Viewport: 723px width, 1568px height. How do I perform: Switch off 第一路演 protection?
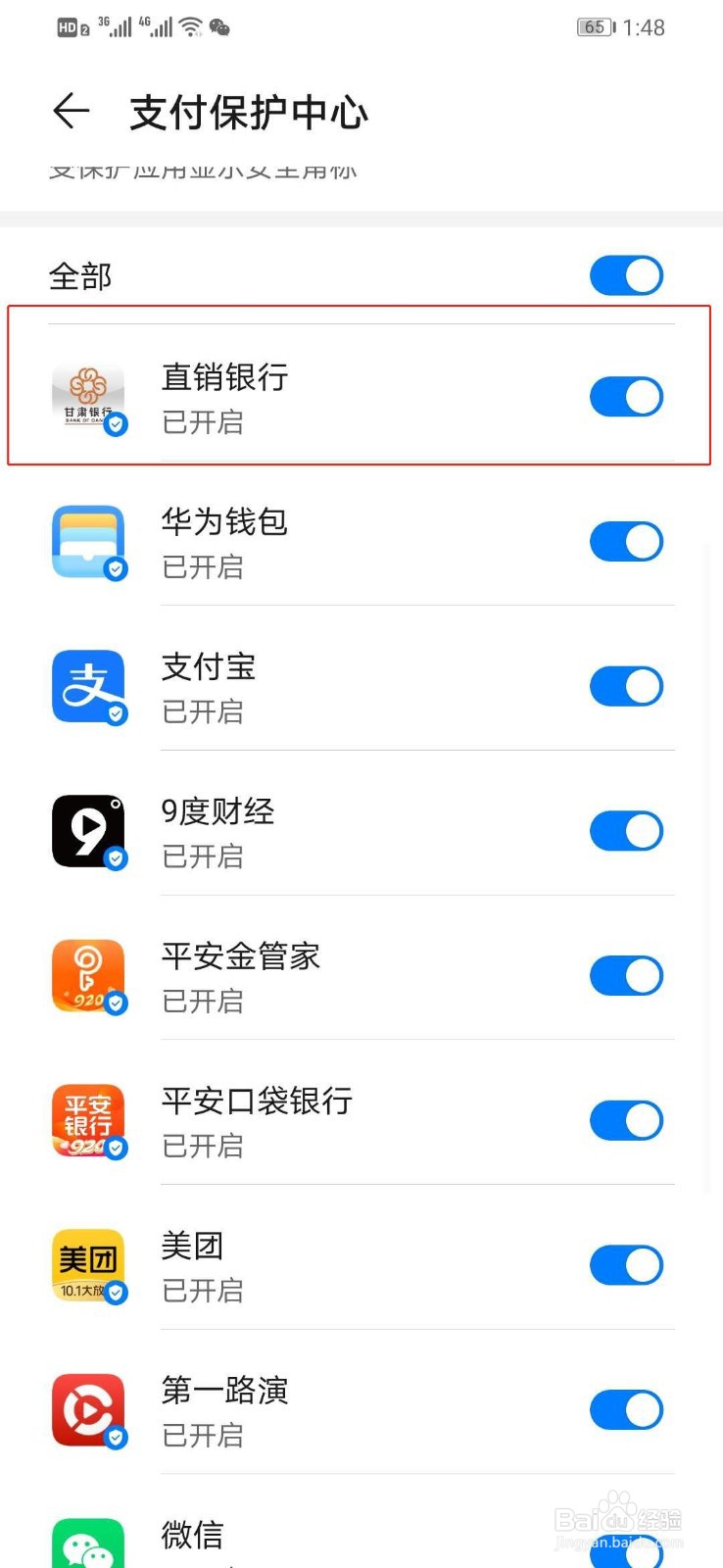click(x=626, y=1409)
